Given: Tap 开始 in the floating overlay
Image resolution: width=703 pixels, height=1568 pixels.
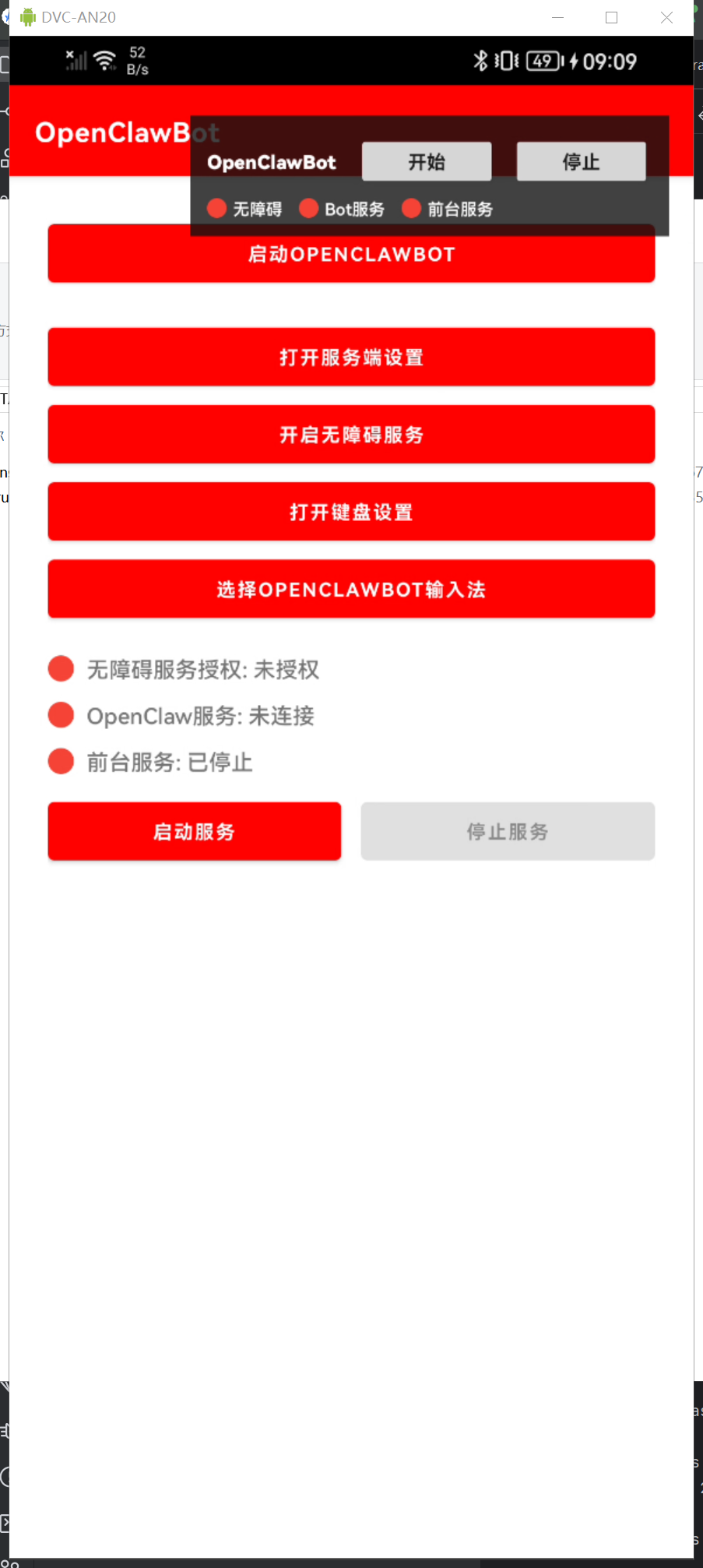Looking at the screenshot, I should pos(427,161).
